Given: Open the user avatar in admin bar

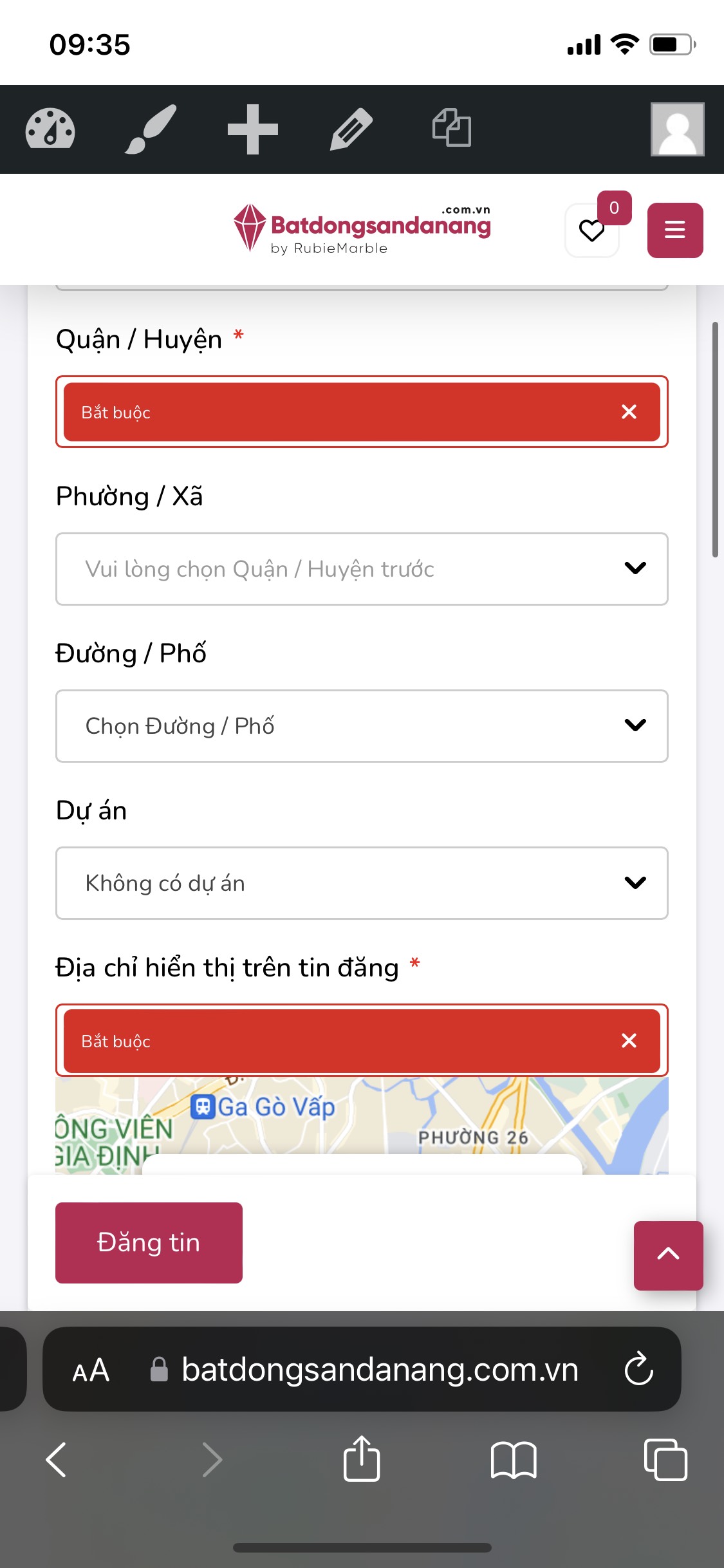Looking at the screenshot, I should (x=677, y=129).
